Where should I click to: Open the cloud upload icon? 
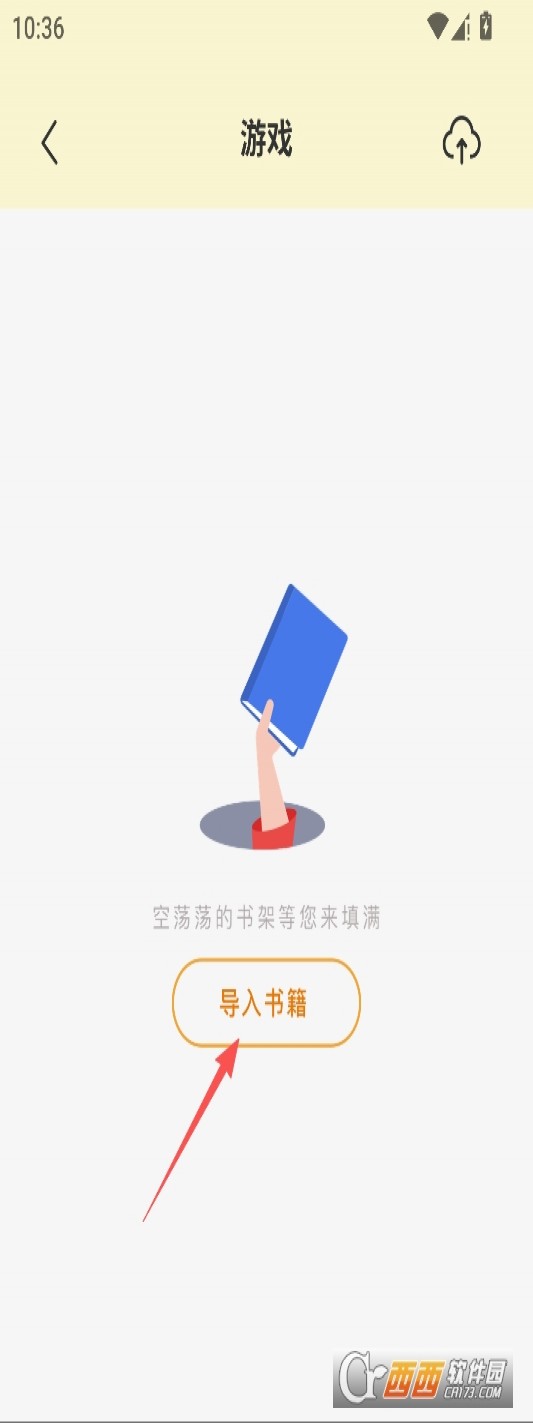tap(462, 141)
